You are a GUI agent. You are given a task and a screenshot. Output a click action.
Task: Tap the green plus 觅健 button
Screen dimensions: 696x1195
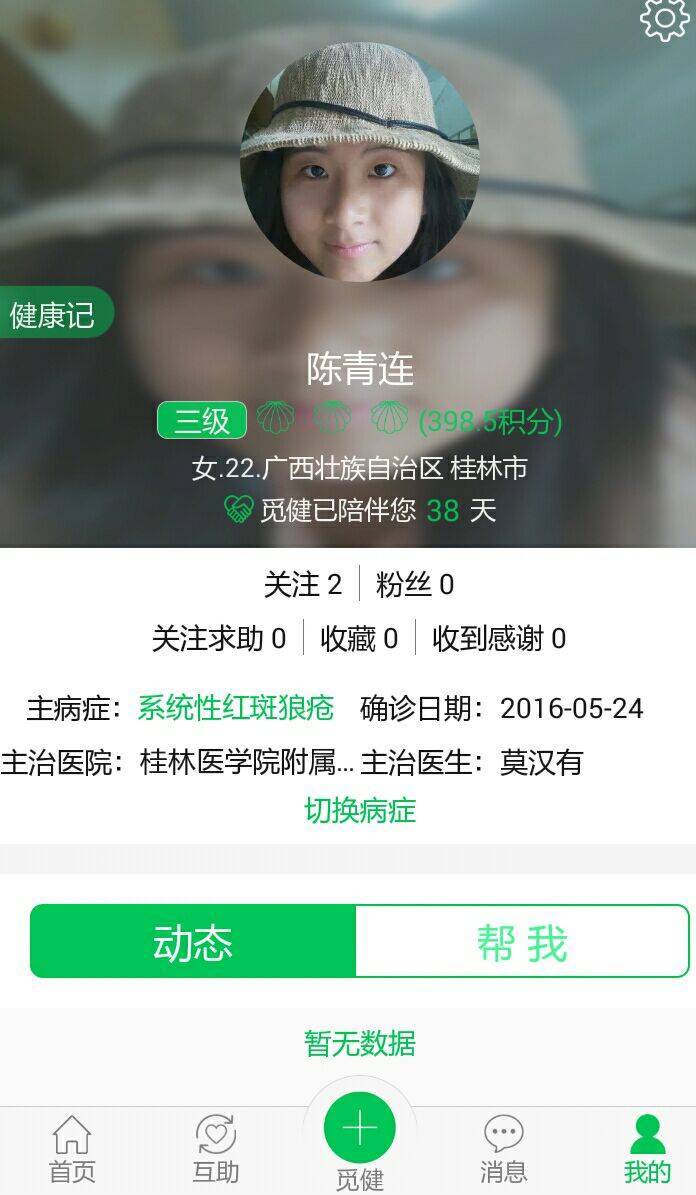point(360,1130)
